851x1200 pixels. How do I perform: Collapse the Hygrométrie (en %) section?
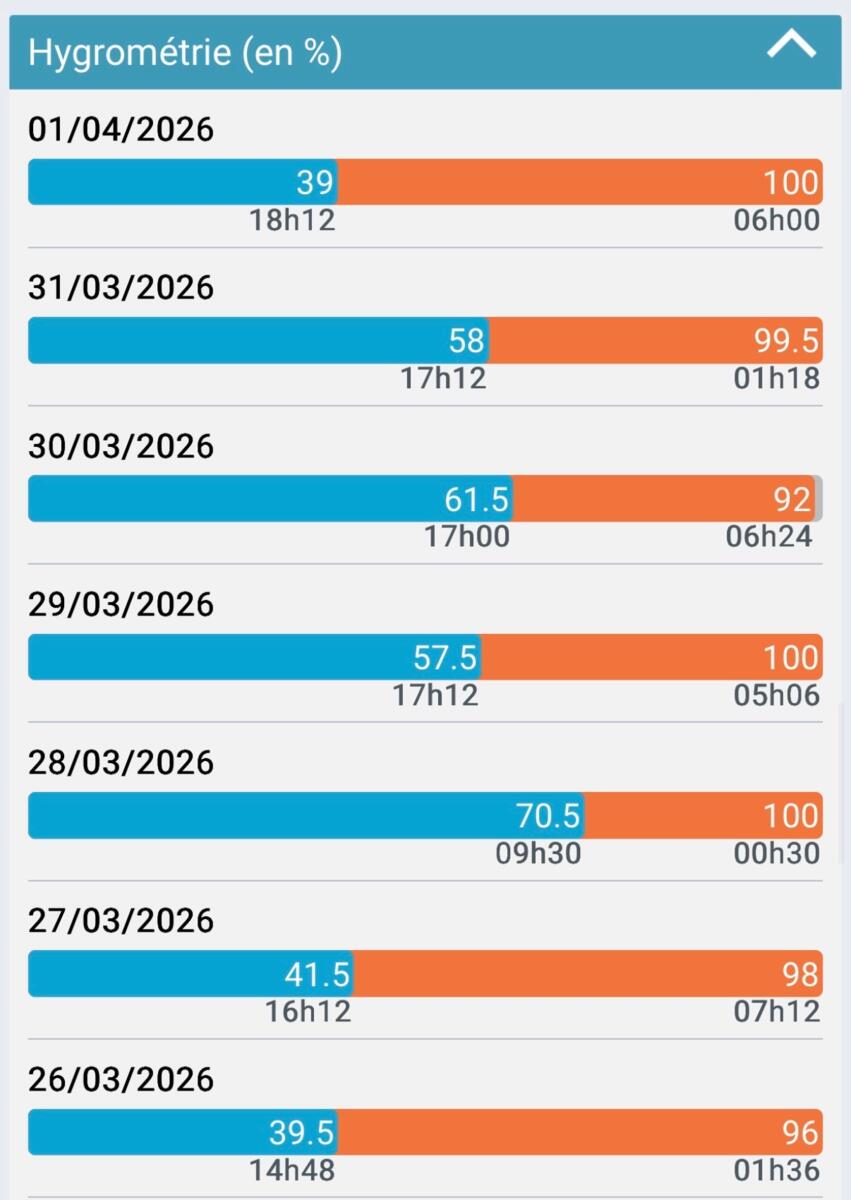[x=791, y=46]
